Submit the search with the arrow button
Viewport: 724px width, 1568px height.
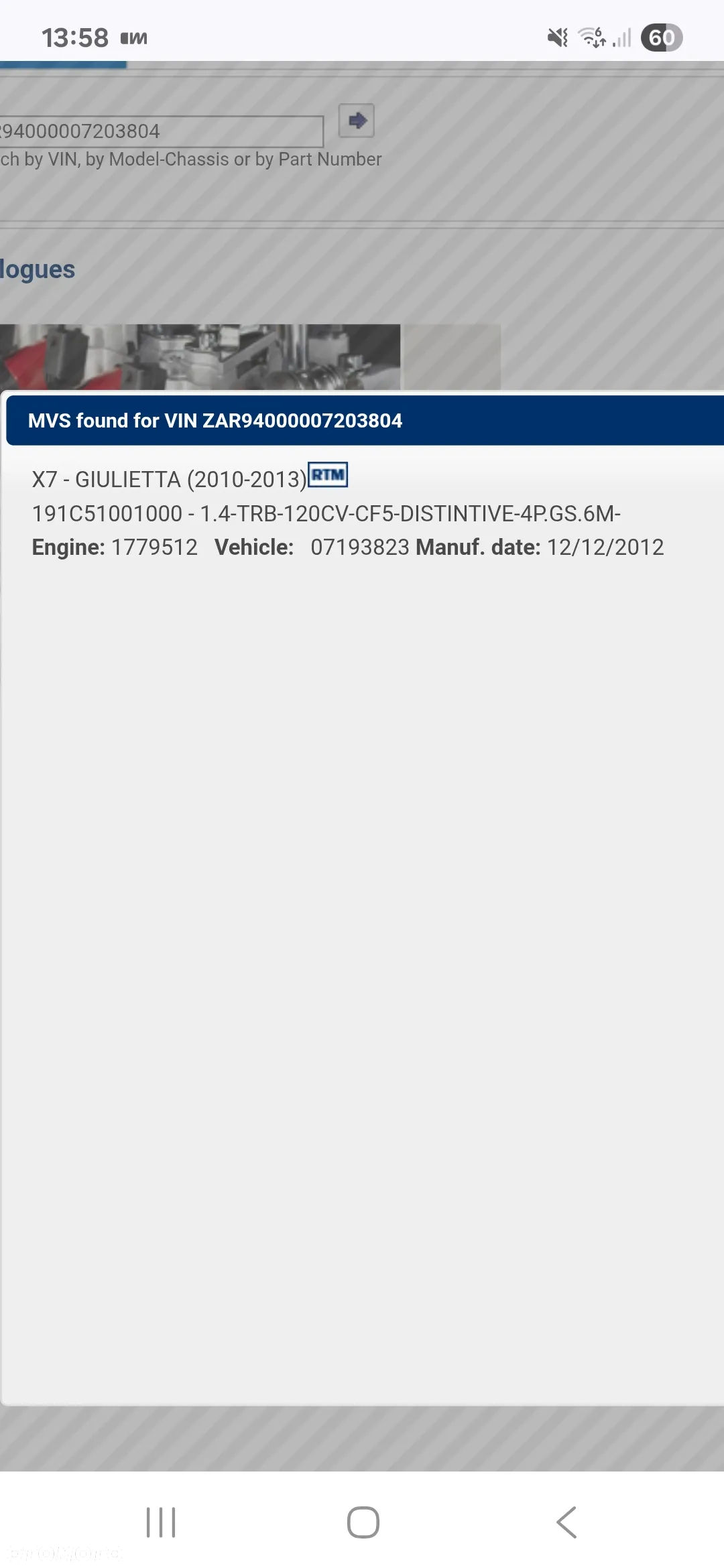coord(356,121)
